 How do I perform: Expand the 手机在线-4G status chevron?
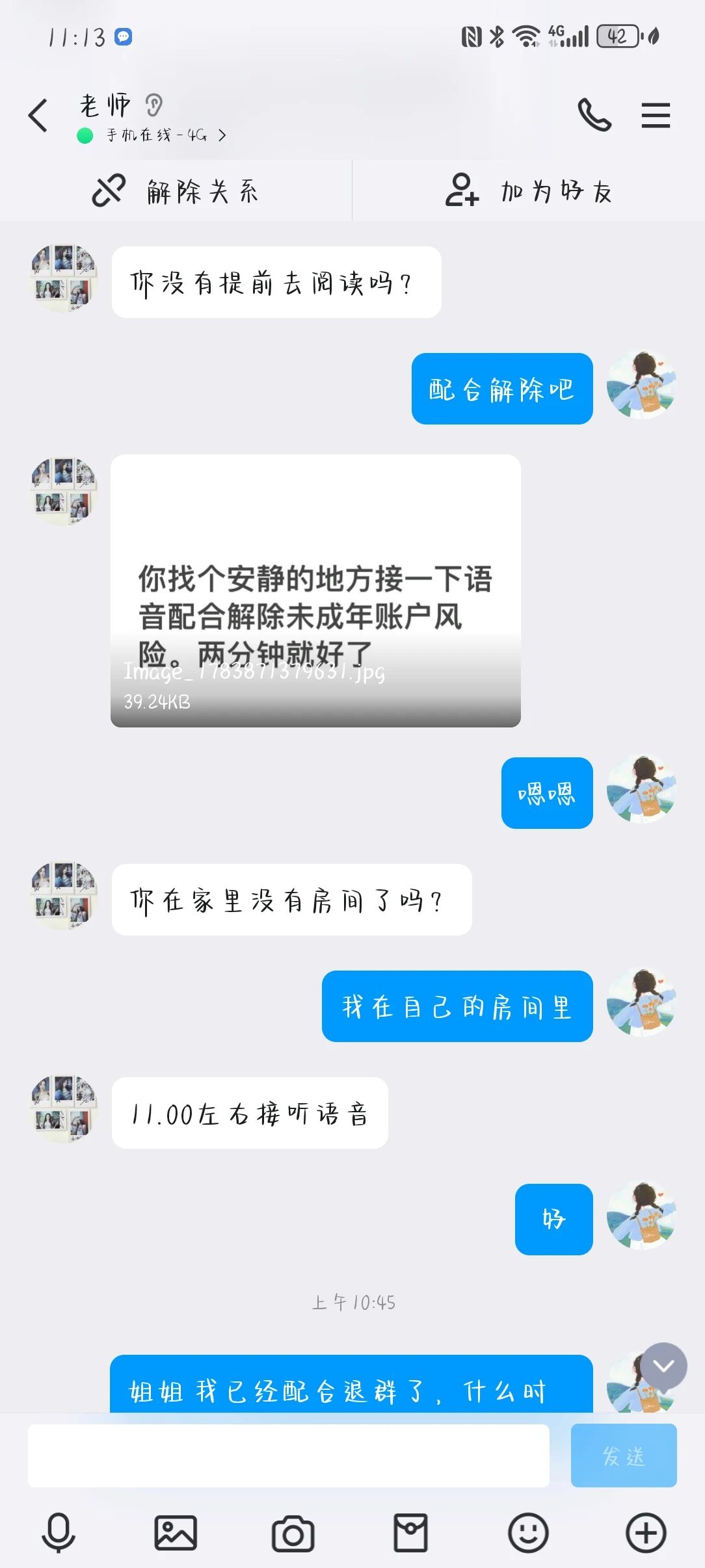pyautogui.click(x=221, y=135)
